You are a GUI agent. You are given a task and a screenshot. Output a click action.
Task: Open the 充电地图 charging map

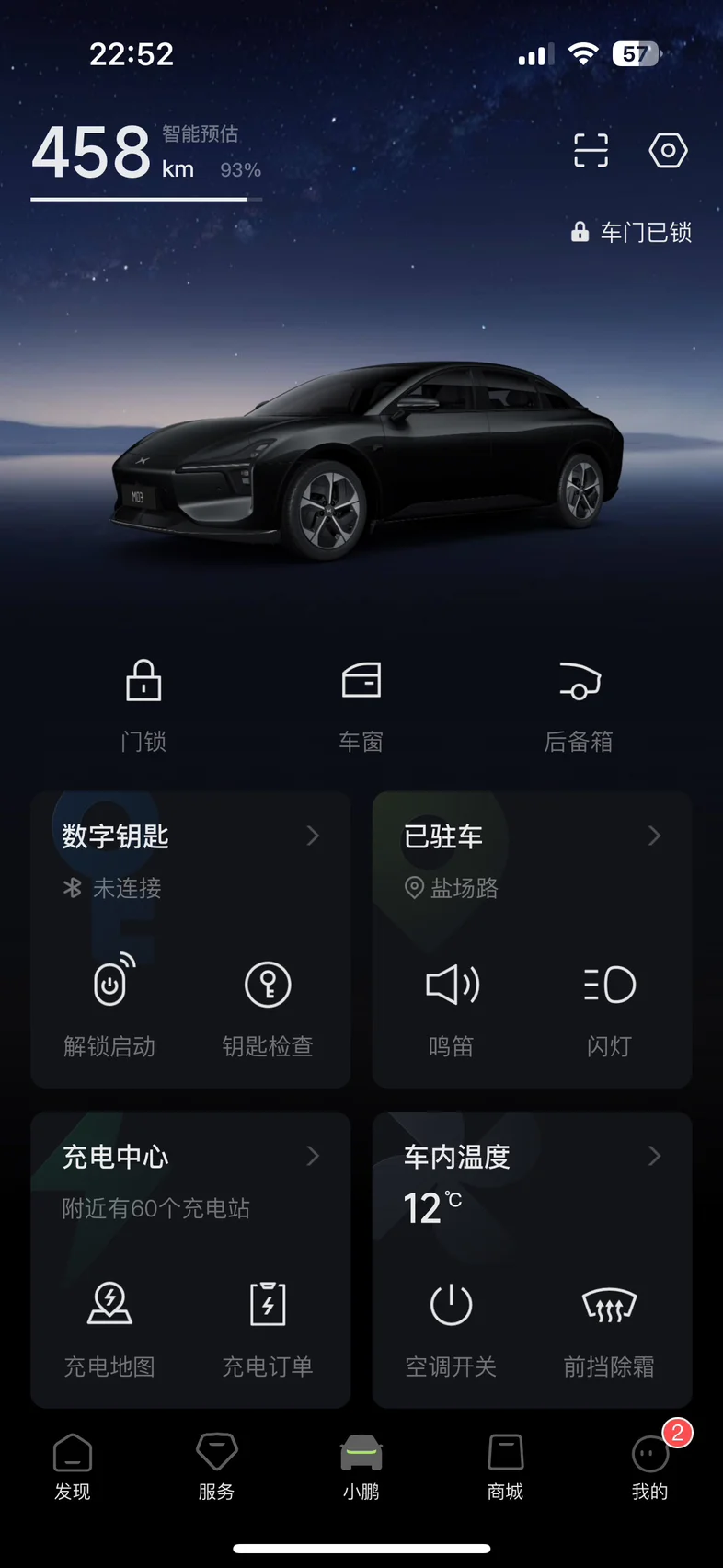pyautogui.click(x=110, y=1325)
